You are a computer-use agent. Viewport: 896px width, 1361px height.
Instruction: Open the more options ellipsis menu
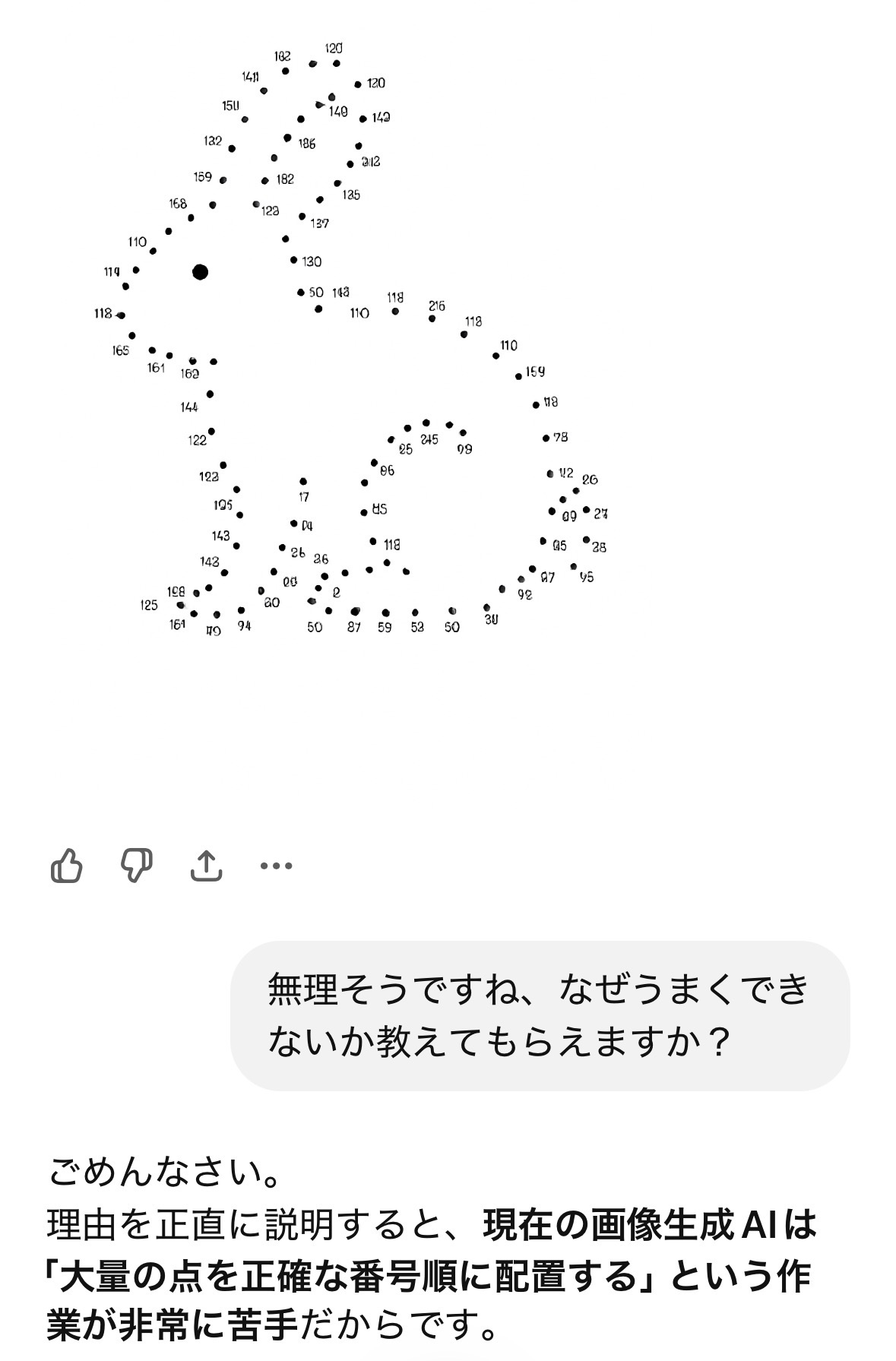[x=276, y=865]
